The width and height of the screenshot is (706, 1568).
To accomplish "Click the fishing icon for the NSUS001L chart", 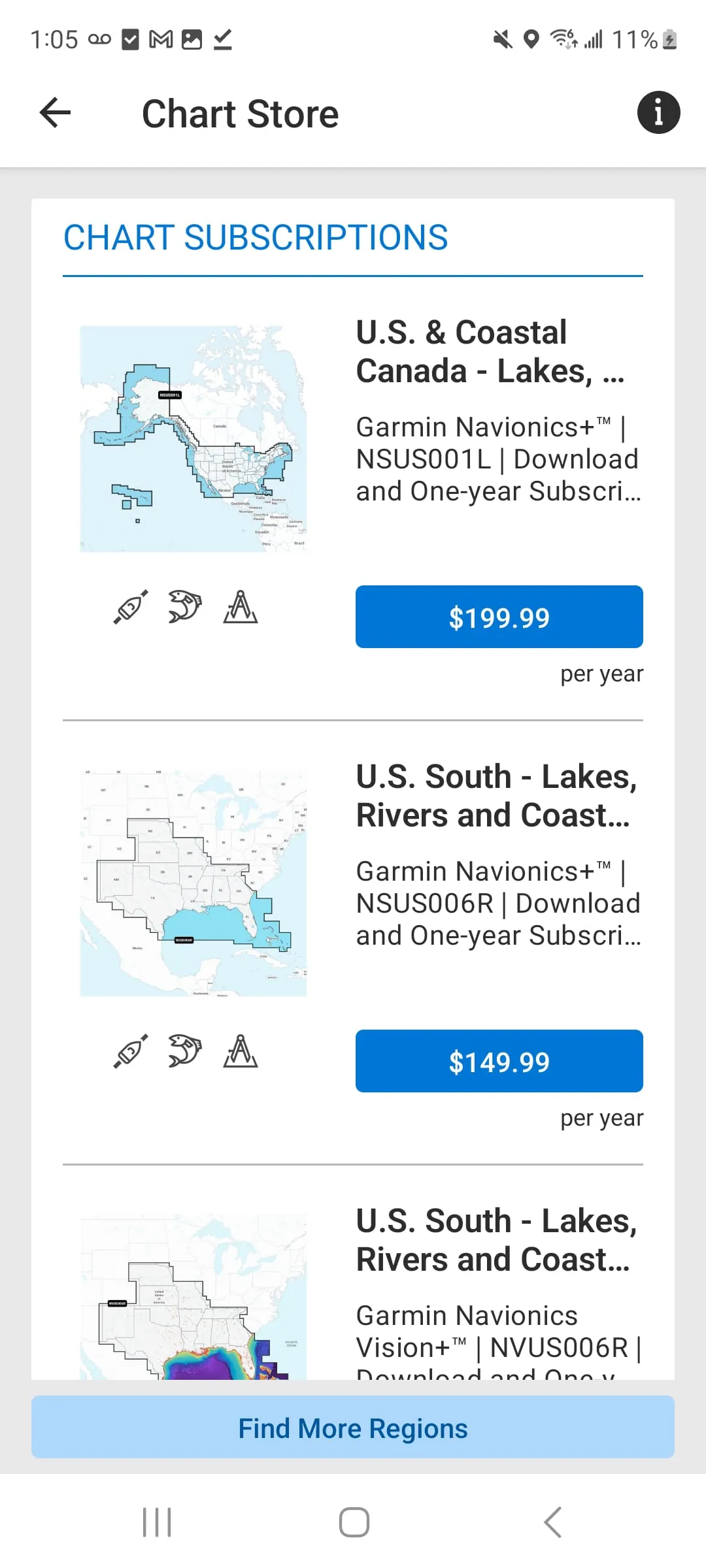I will 184,606.
